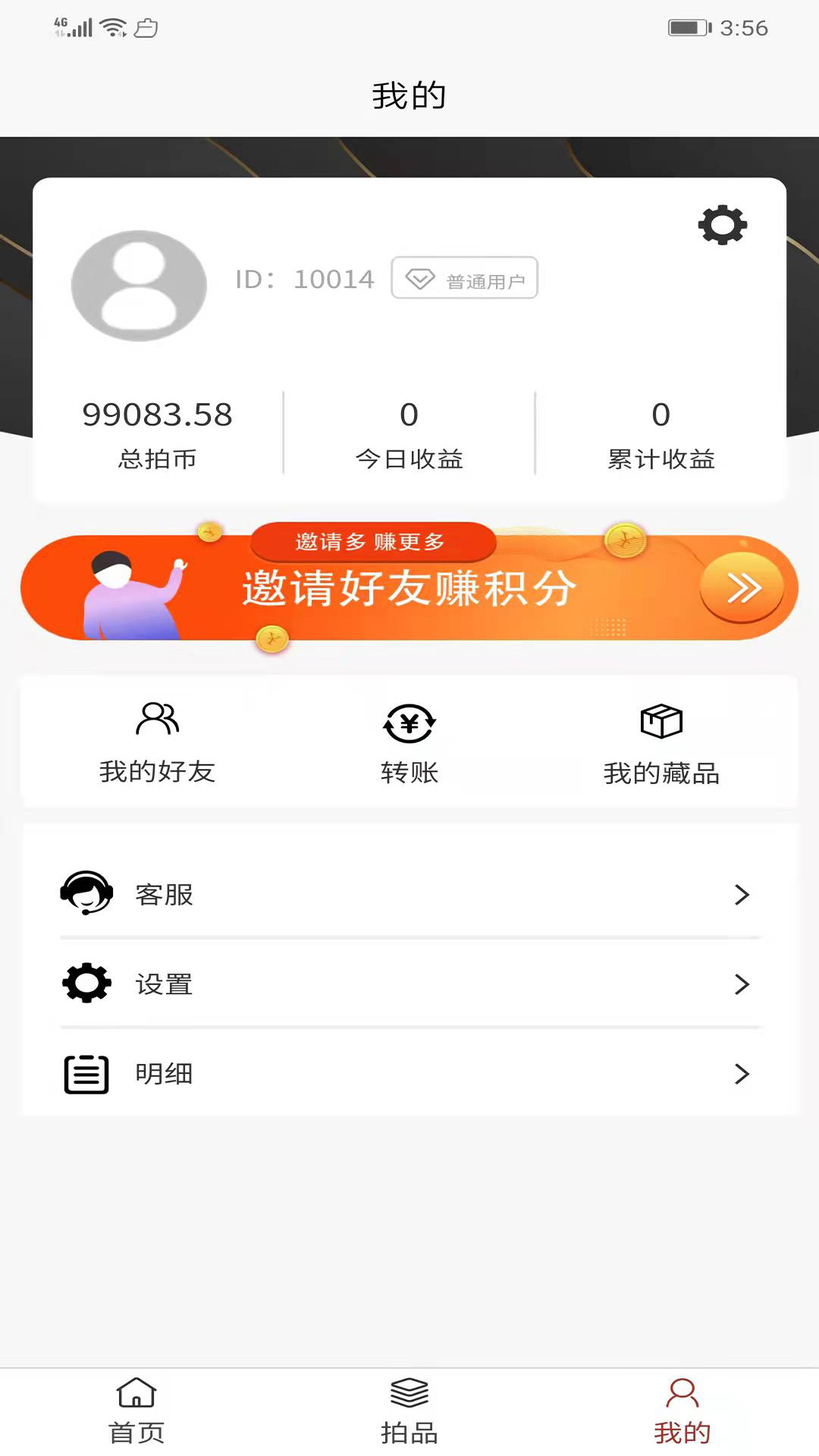819x1456 pixels.
Task: Open 我的好友 friends list
Action: point(157,742)
